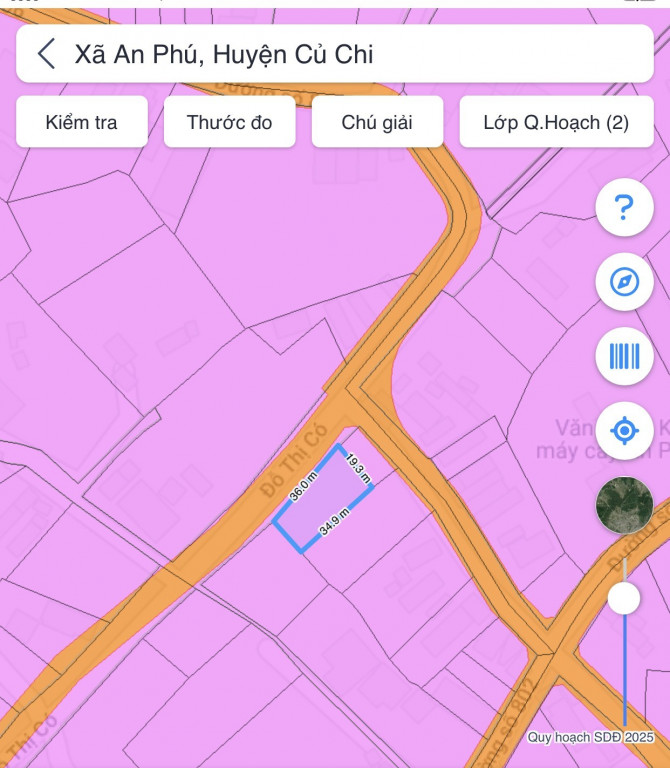Open the question mark help button
Image resolution: width=670 pixels, height=768 pixels.
click(624, 208)
